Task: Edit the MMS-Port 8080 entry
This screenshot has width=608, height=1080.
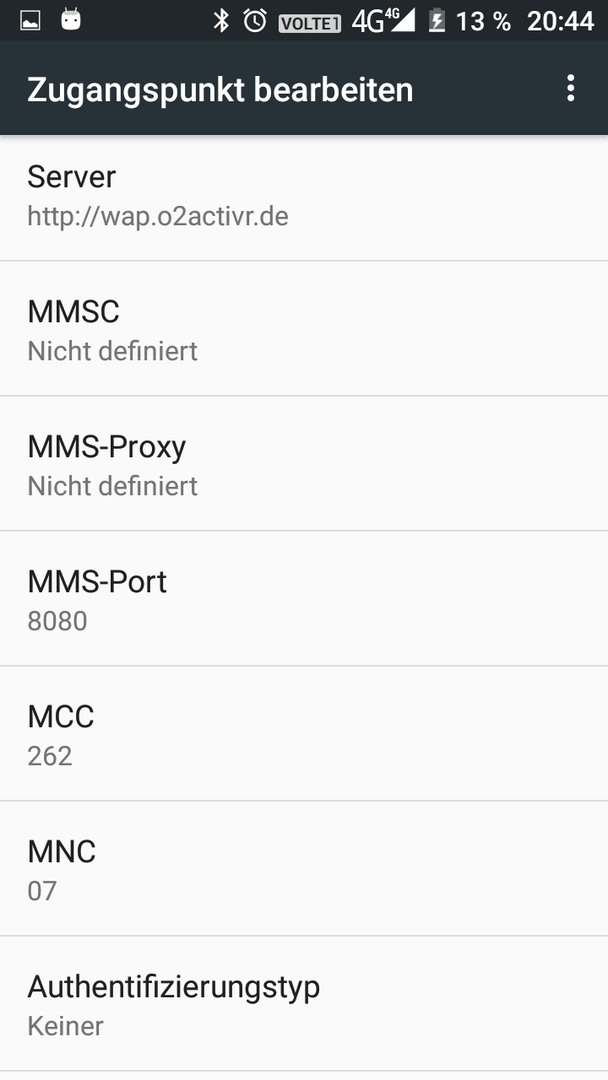Action: 304,599
